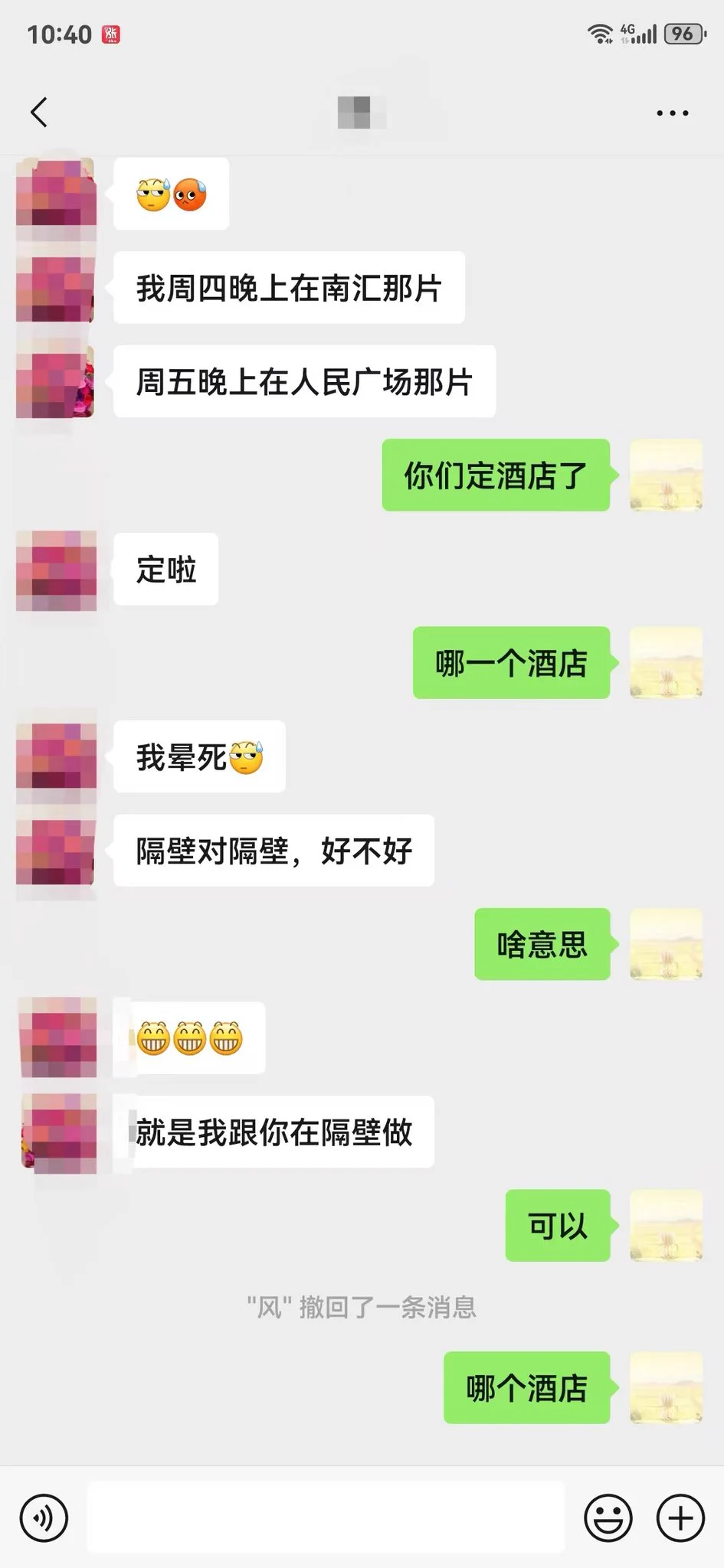Go back to the chat list

(39, 113)
